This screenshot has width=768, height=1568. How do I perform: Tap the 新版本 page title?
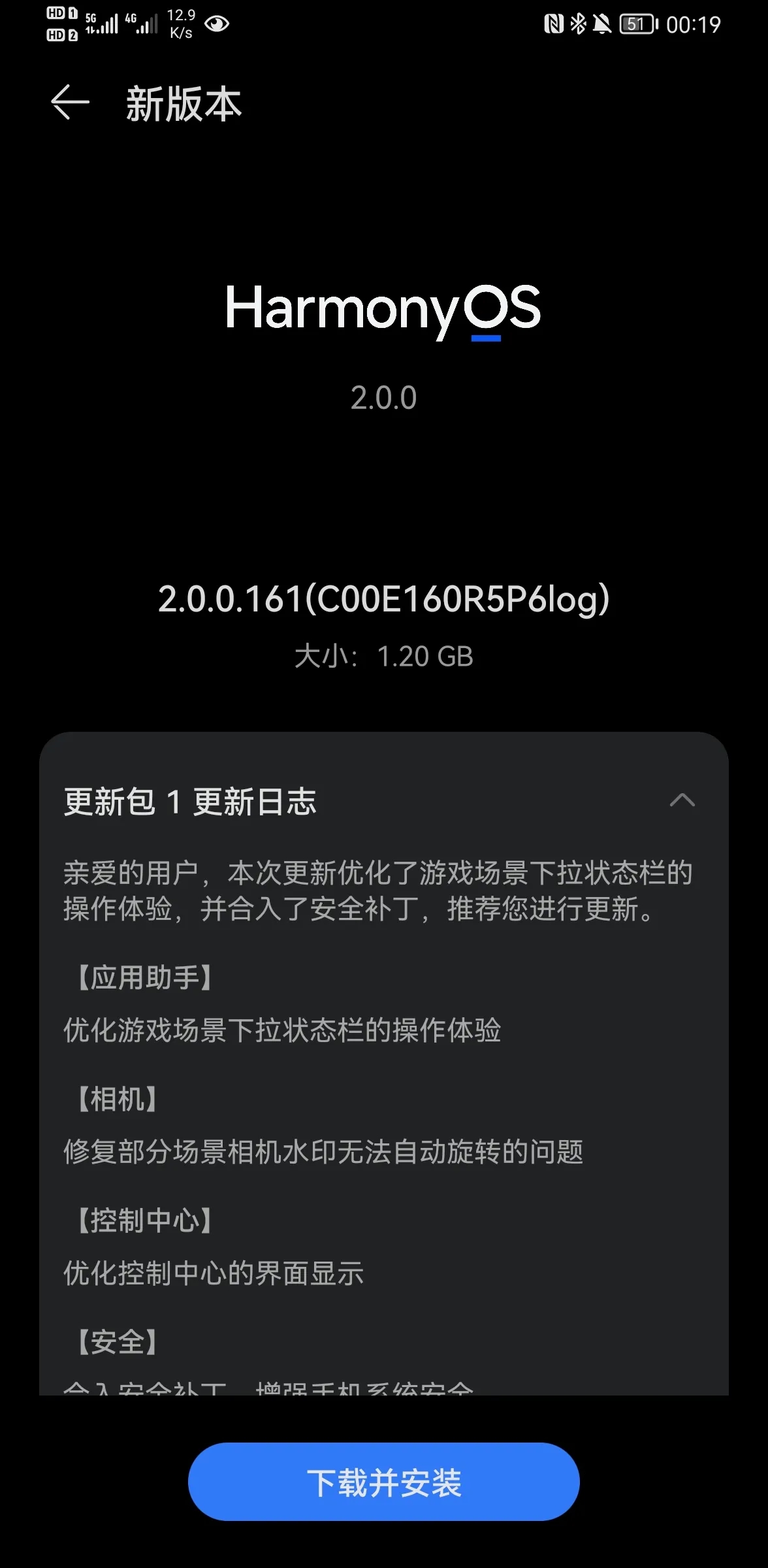(183, 105)
